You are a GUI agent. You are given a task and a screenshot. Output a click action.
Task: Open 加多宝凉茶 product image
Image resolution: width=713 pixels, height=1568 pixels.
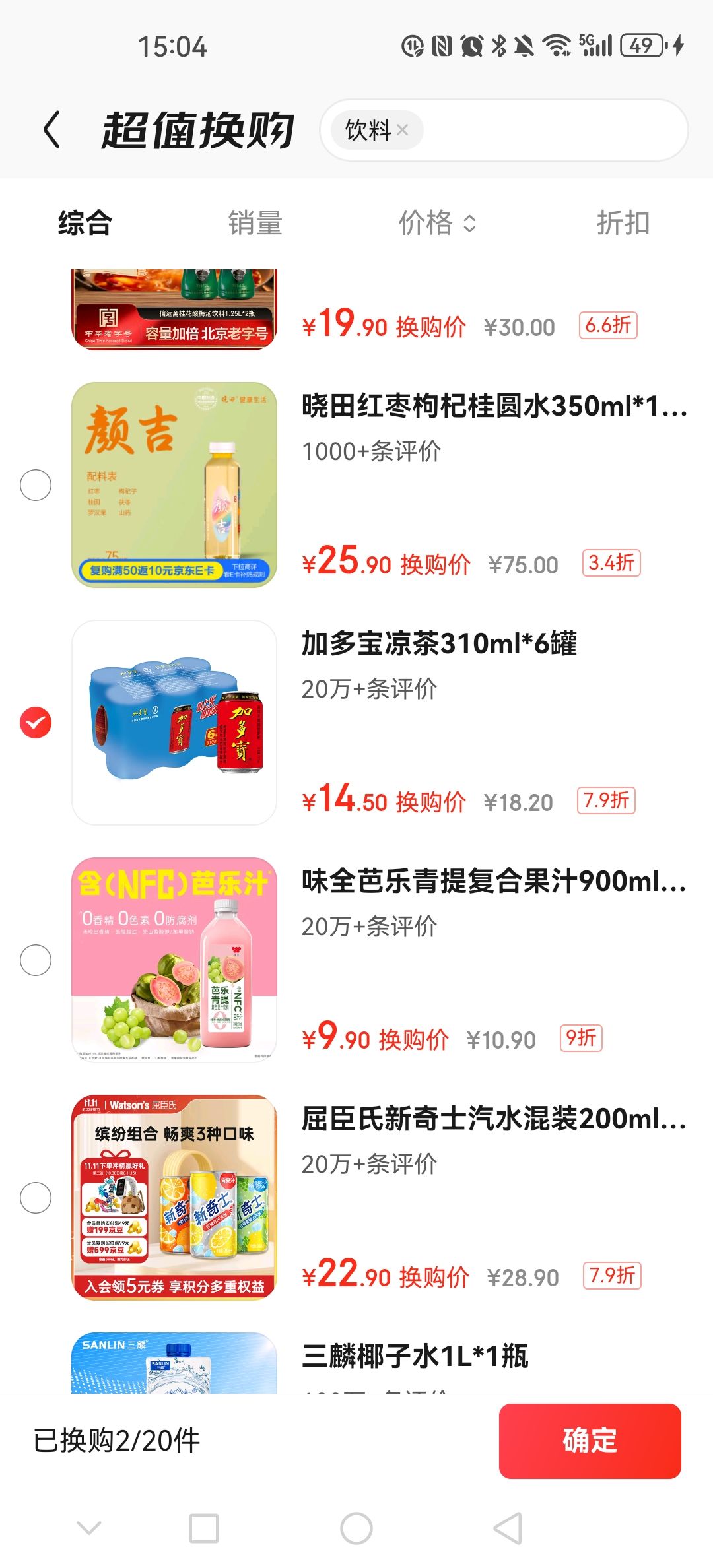point(174,723)
